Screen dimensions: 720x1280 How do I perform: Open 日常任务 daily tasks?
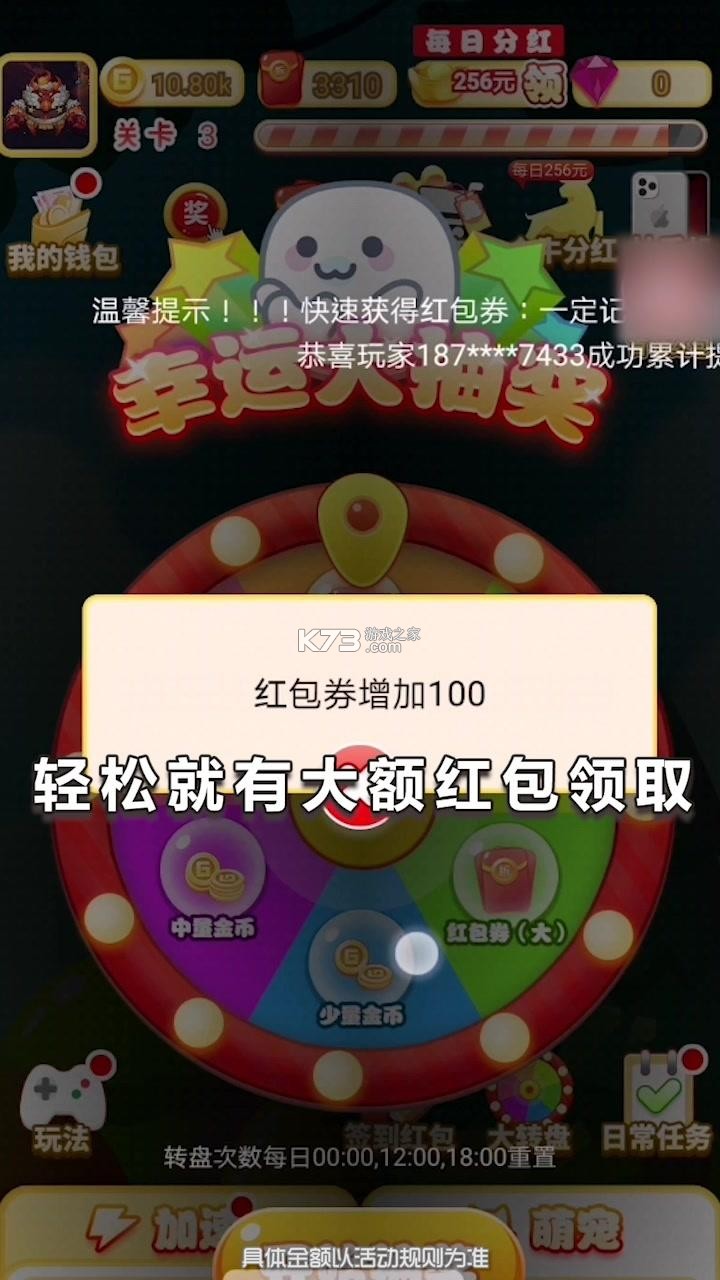(657, 1105)
